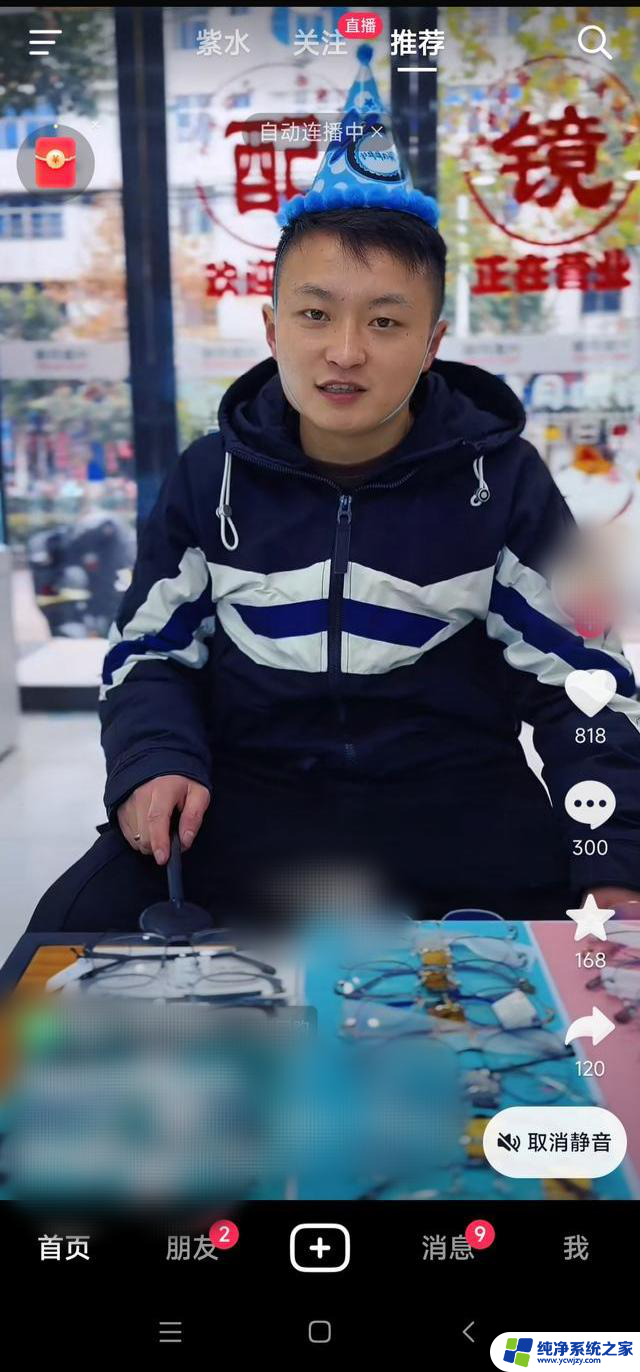The width and height of the screenshot is (640, 1372).
Task: Share this video via arrow icon
Action: point(590,1027)
